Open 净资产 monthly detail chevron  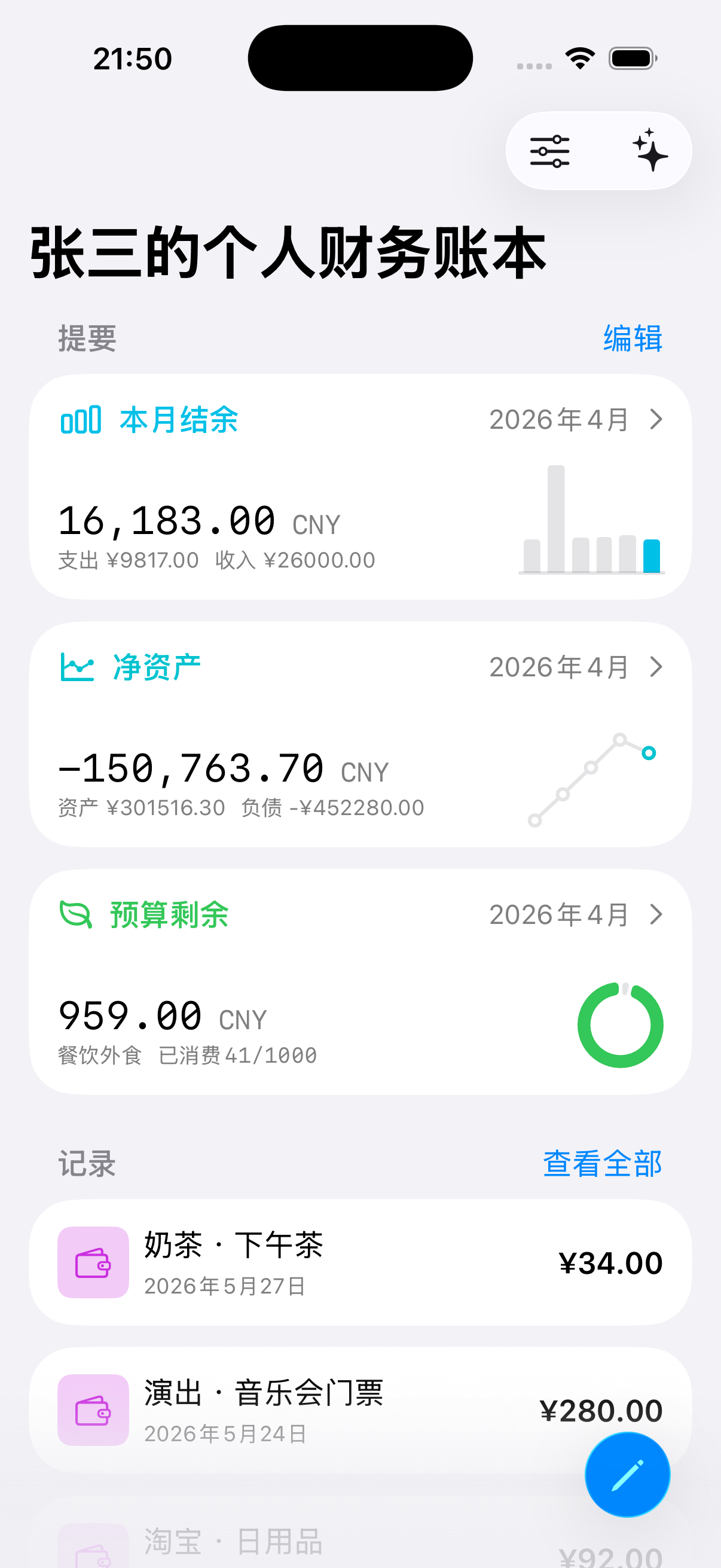tap(656, 667)
